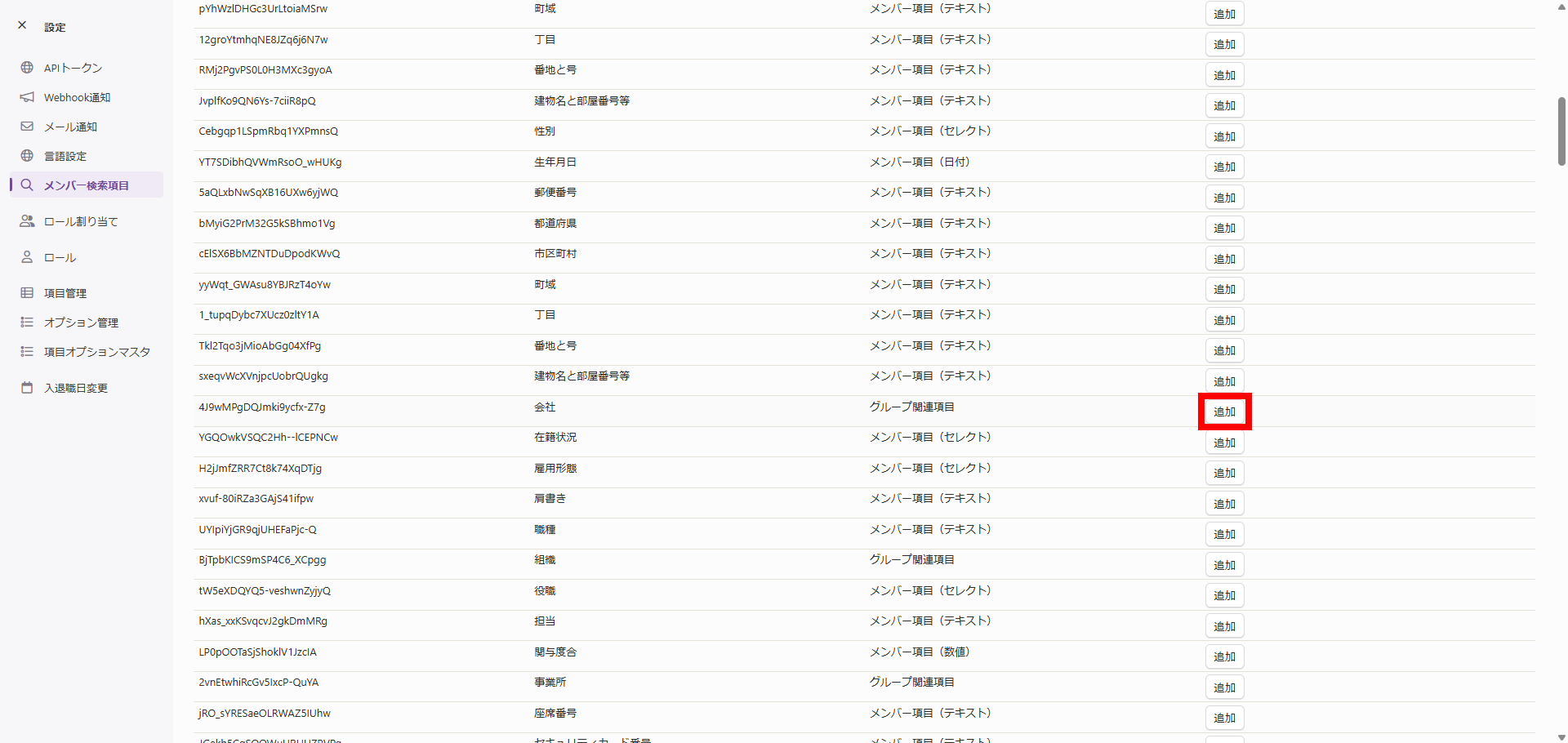Screen dimensions: 1568x743
Task: Add the 生年月日 date item
Action: [x=1224, y=167]
